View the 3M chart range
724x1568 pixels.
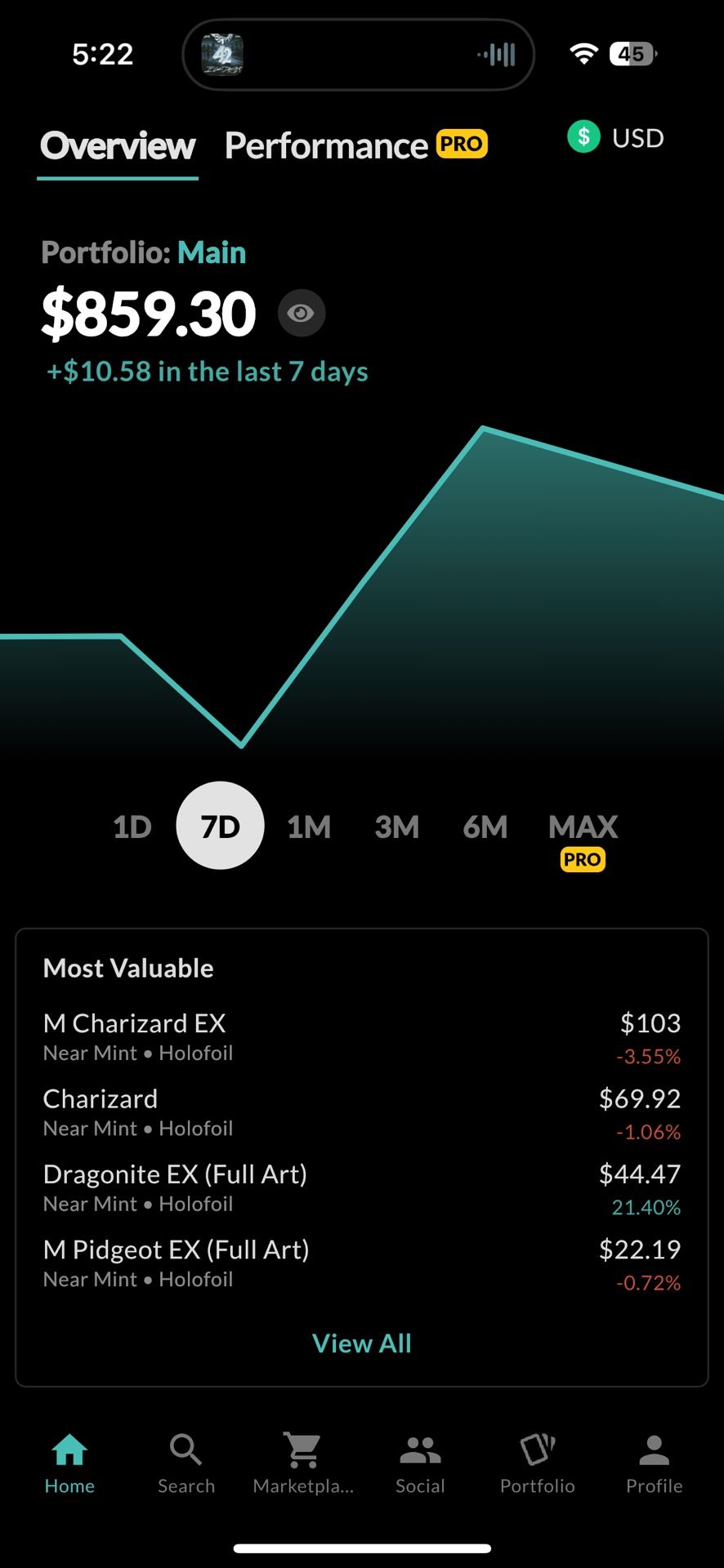click(x=397, y=826)
